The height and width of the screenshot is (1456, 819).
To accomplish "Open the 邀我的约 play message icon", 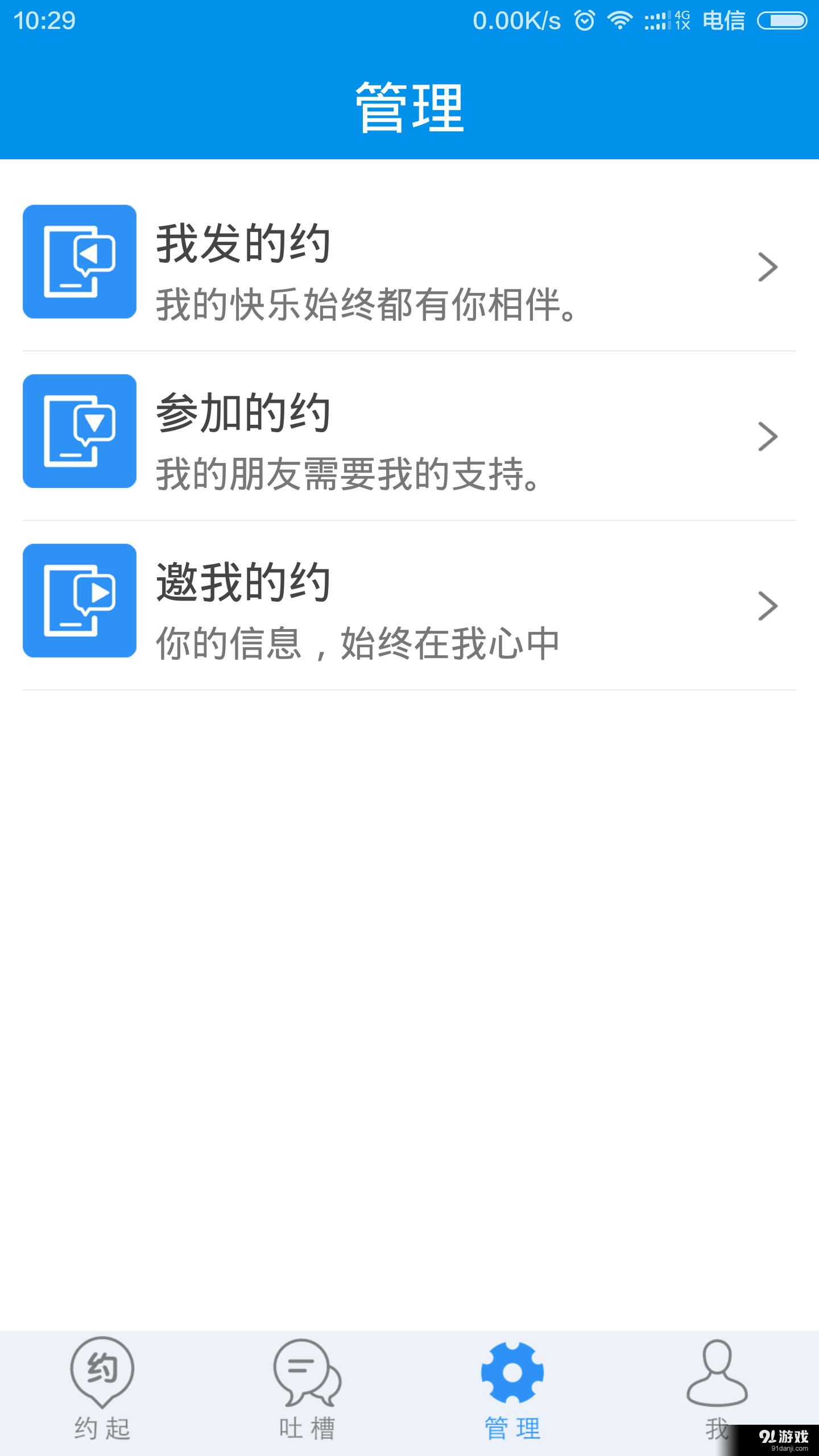I will pos(79,601).
